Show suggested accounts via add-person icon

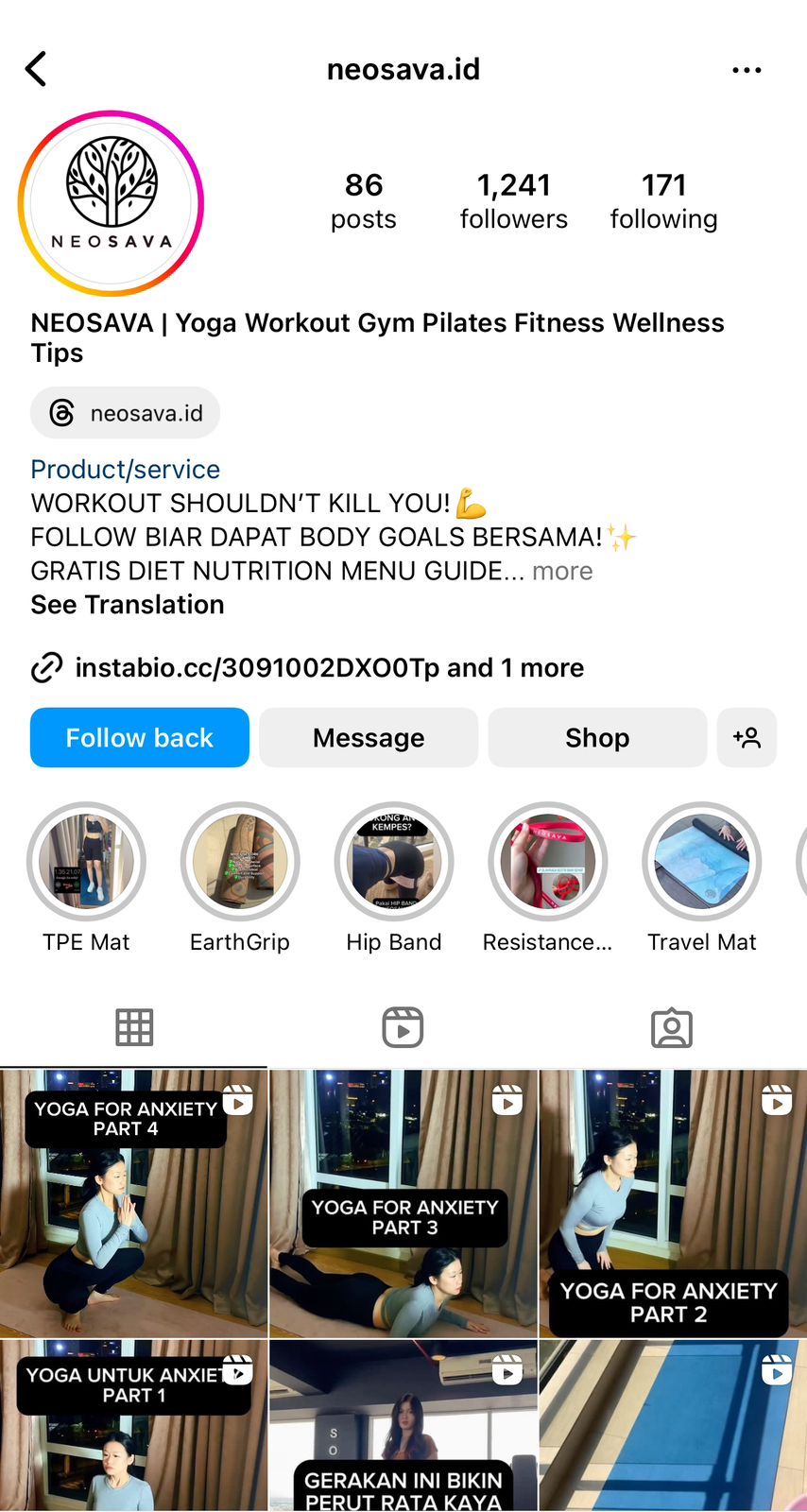pos(747,737)
